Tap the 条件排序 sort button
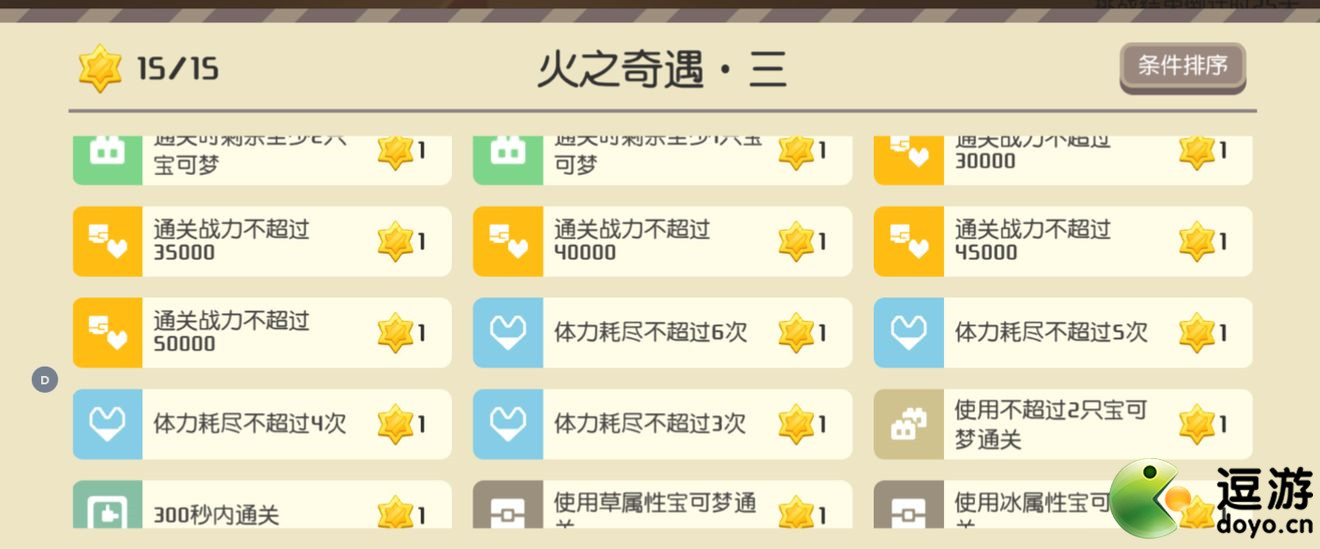This screenshot has width=1320, height=549. 1182,67
